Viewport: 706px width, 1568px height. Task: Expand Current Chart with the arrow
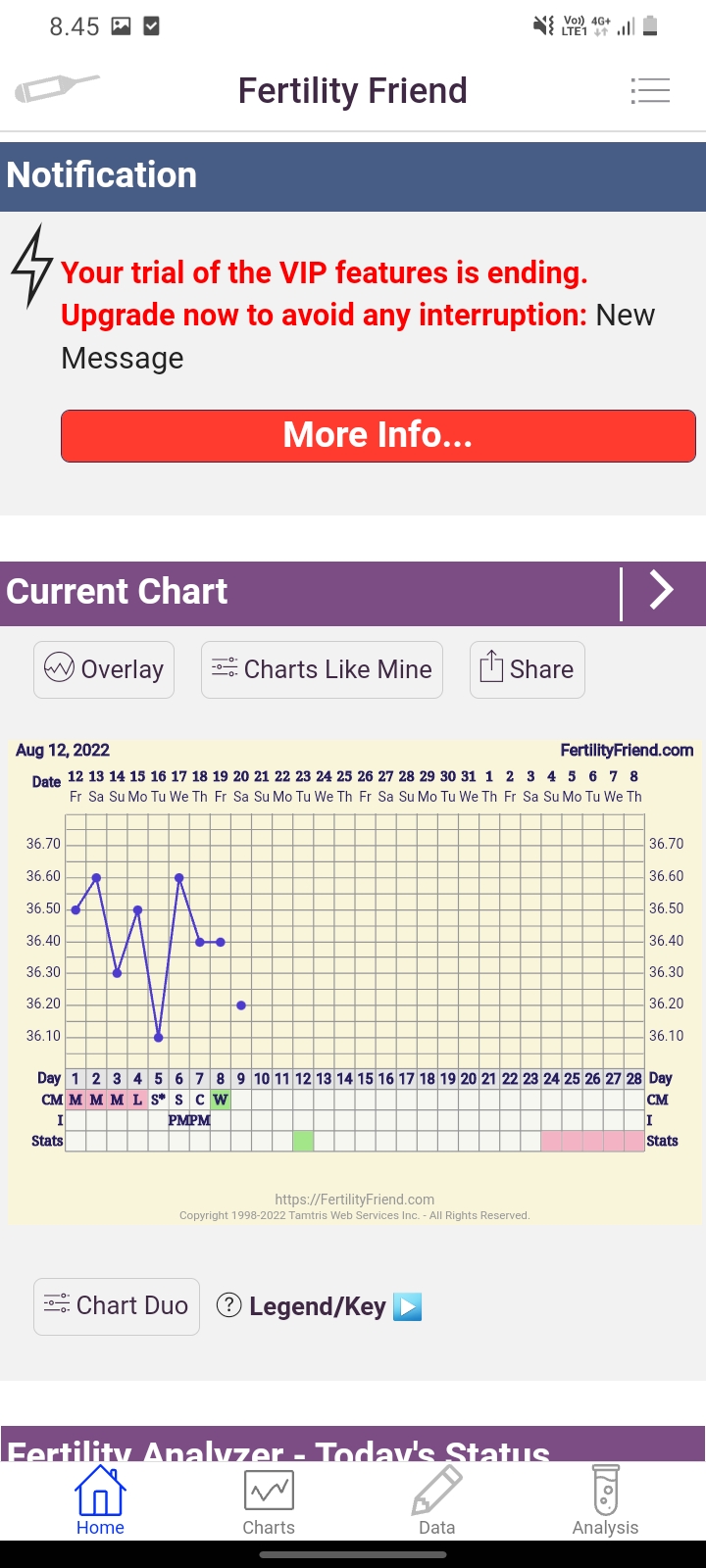pyautogui.click(x=662, y=591)
